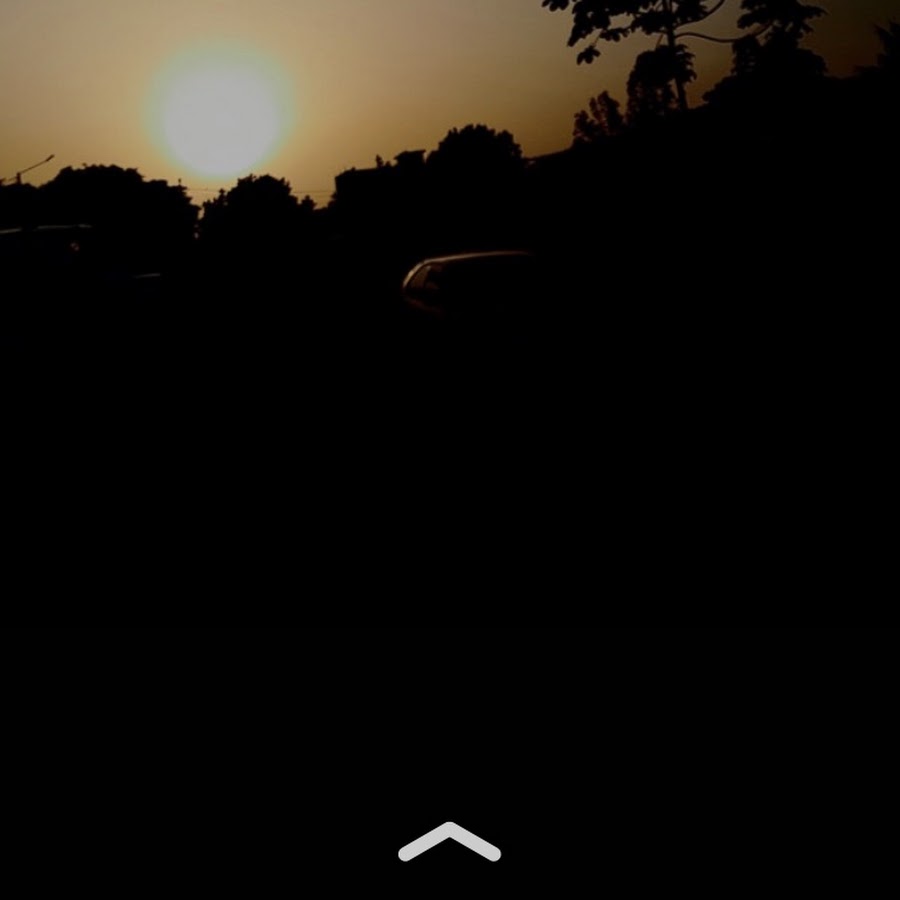The height and width of the screenshot is (900, 900).
Task: Expand the panel using the up chevron
Action: pyautogui.click(x=449, y=842)
